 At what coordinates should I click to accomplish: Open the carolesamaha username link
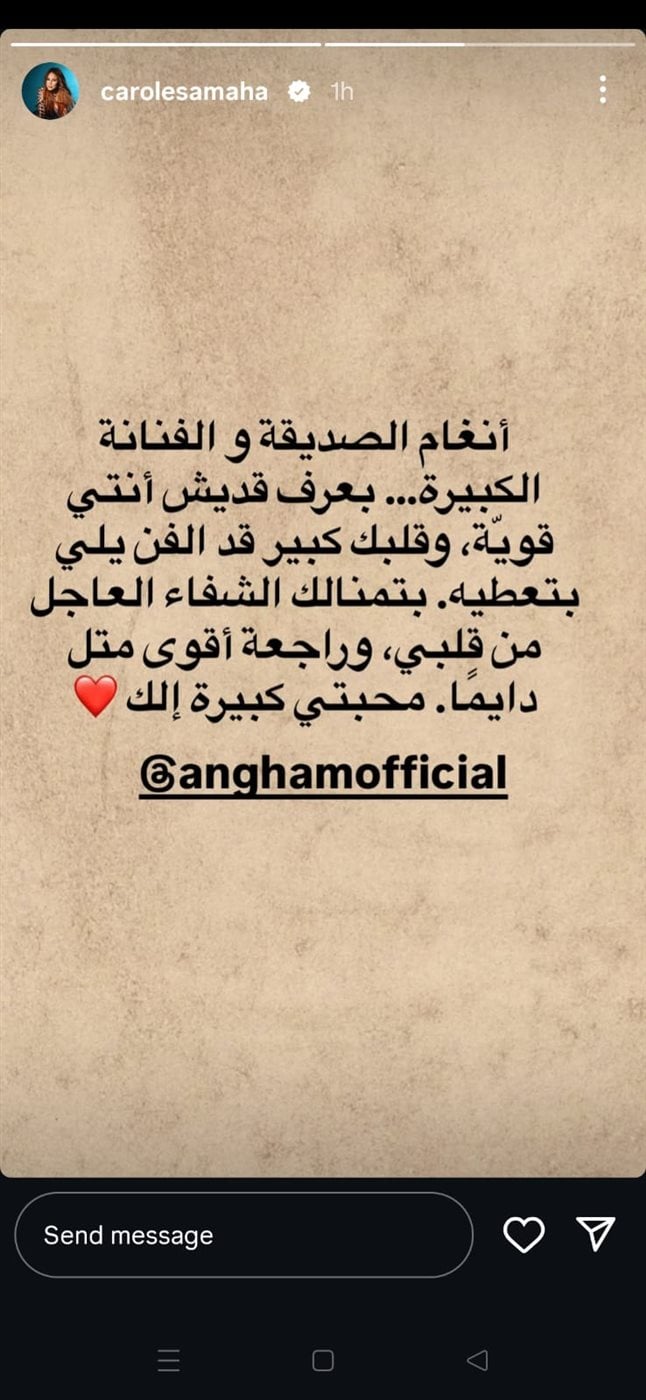pyautogui.click(x=184, y=92)
